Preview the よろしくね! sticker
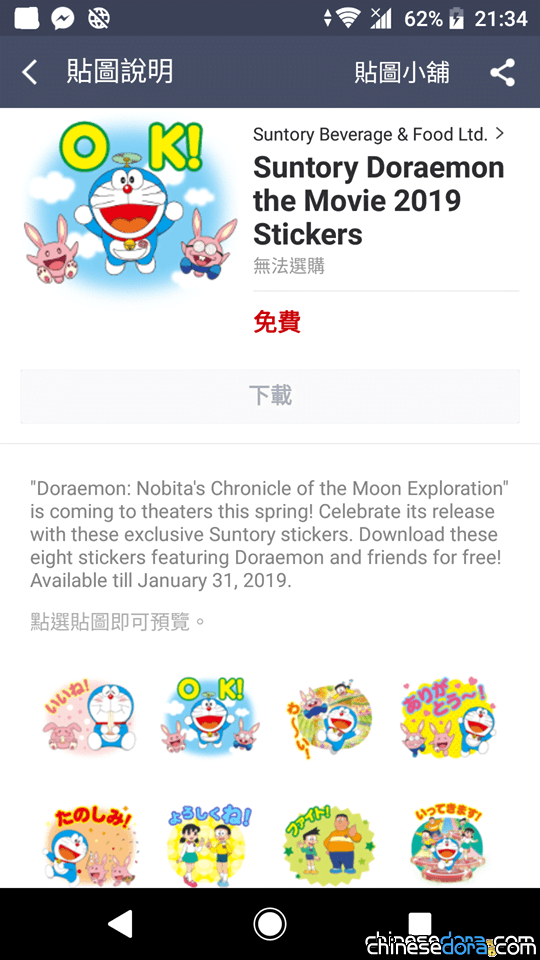Viewport: 540px width, 960px height. coord(210,846)
